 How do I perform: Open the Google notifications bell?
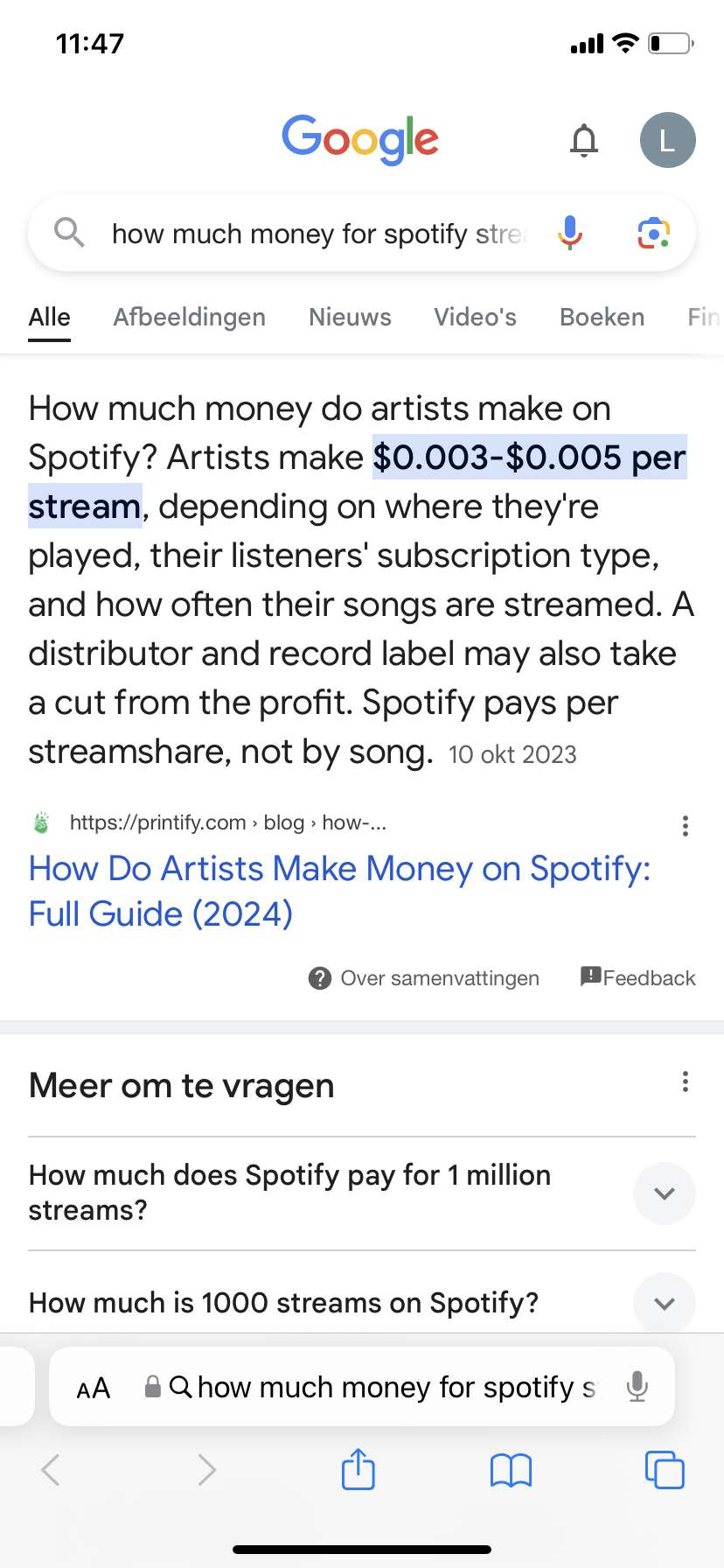[584, 140]
